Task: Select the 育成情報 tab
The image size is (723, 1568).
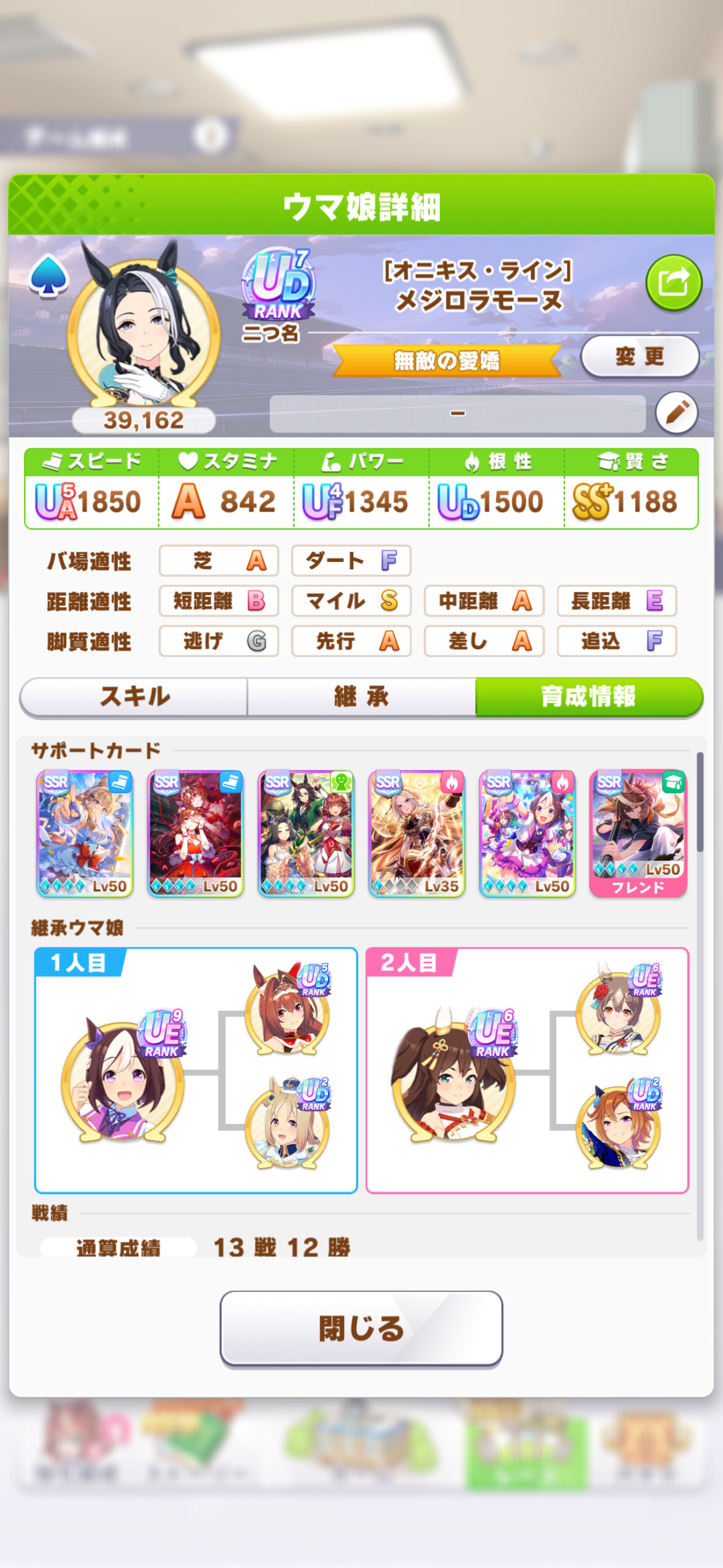Action: click(x=589, y=696)
